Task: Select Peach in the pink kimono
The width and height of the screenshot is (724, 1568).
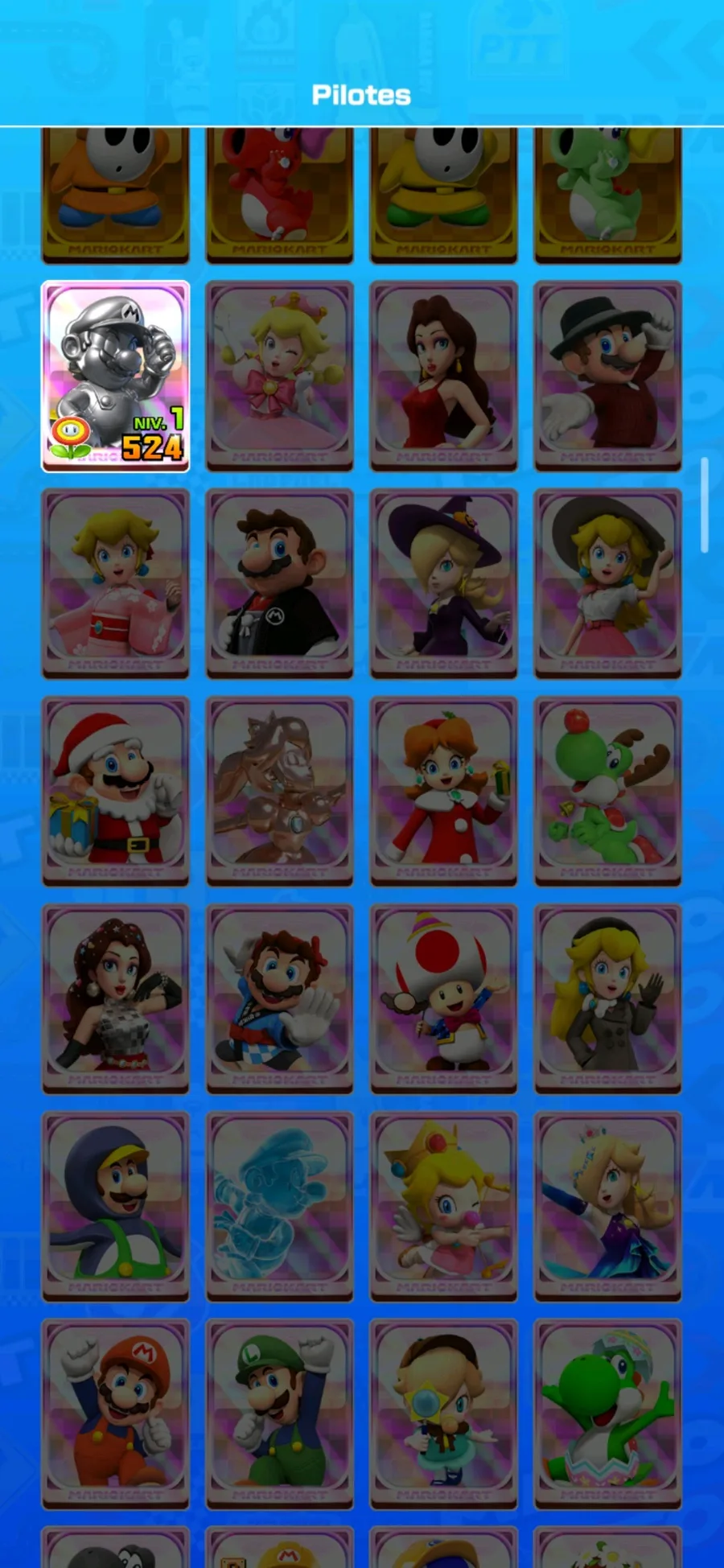Action: coord(115,583)
